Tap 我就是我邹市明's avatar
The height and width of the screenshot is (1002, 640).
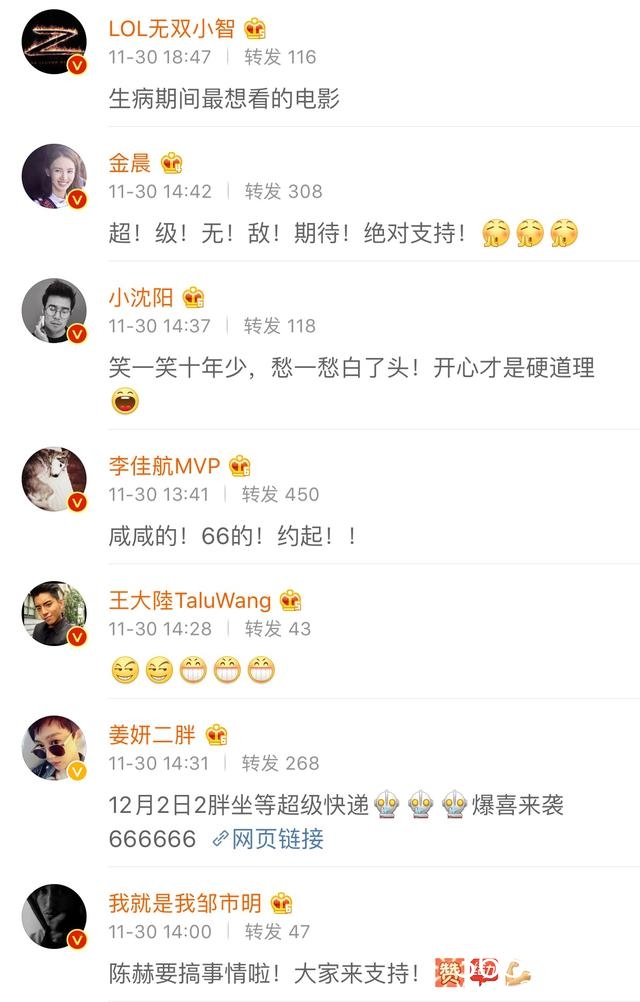(x=54, y=916)
